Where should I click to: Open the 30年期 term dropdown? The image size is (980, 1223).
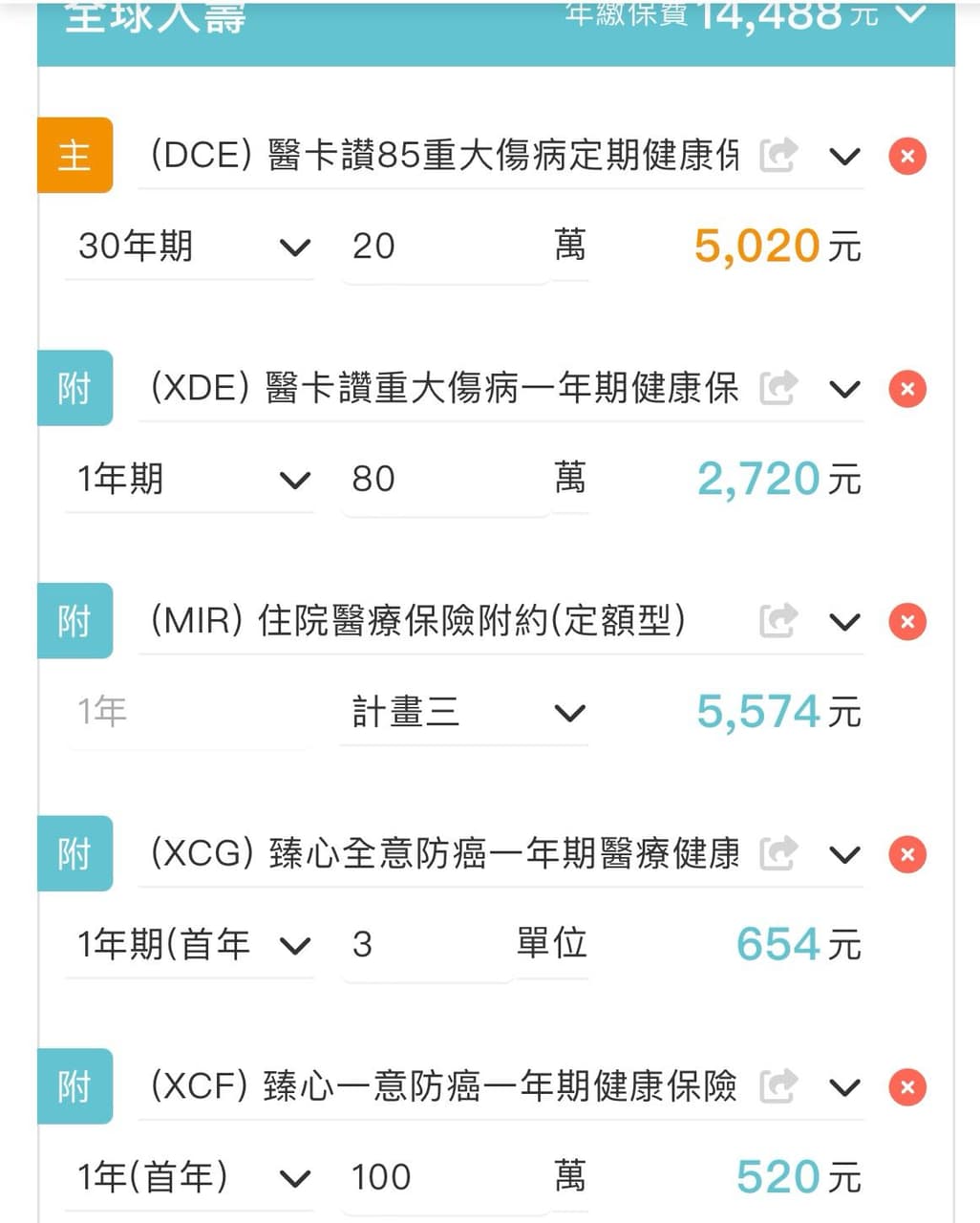coord(189,247)
